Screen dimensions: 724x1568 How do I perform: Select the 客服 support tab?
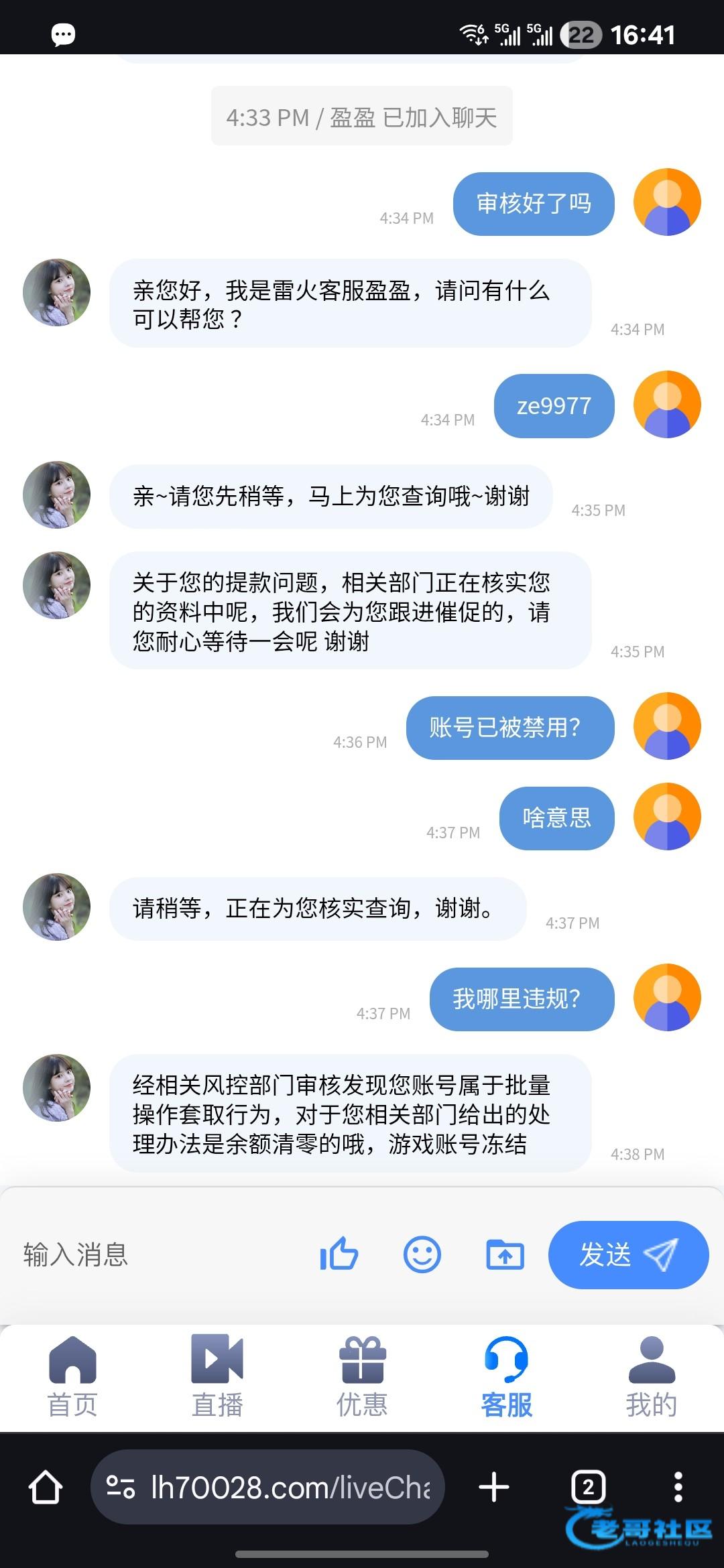point(507,1378)
